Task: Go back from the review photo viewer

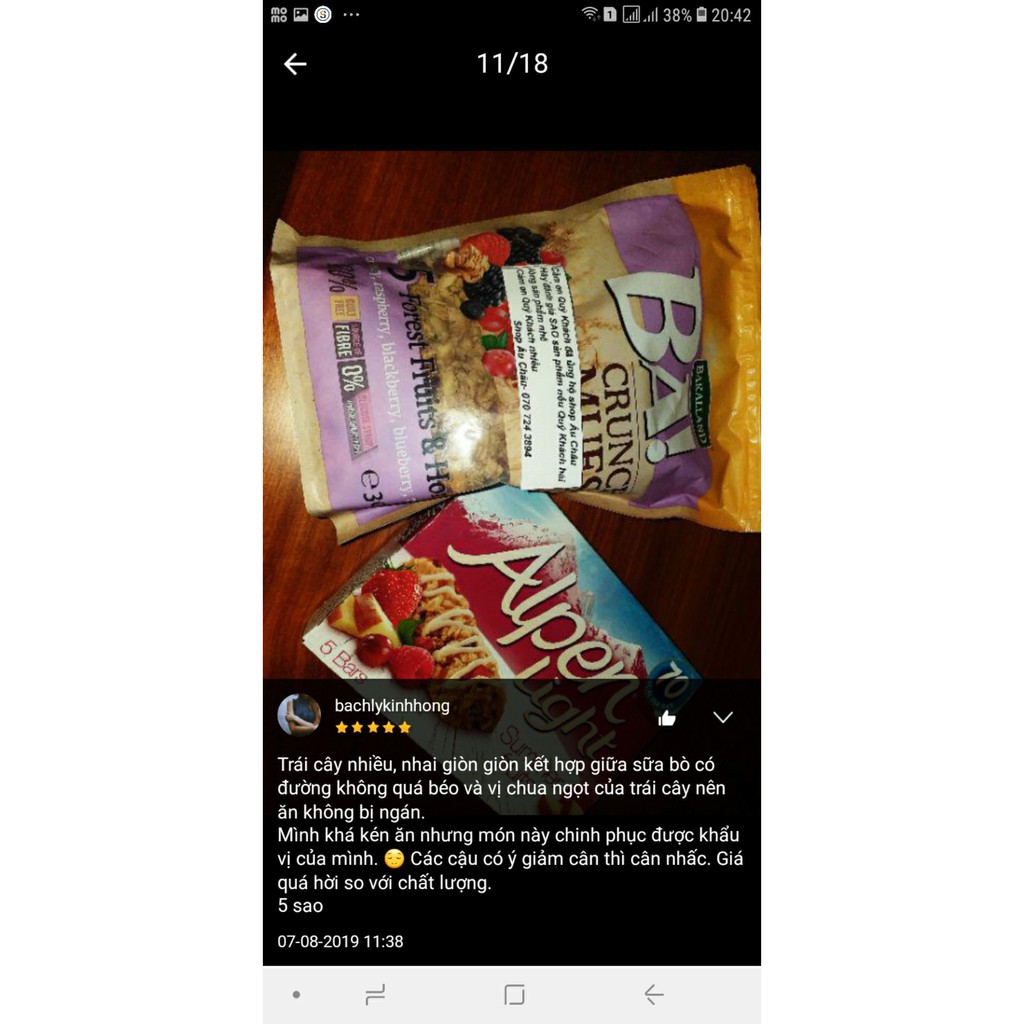Action: (295, 64)
